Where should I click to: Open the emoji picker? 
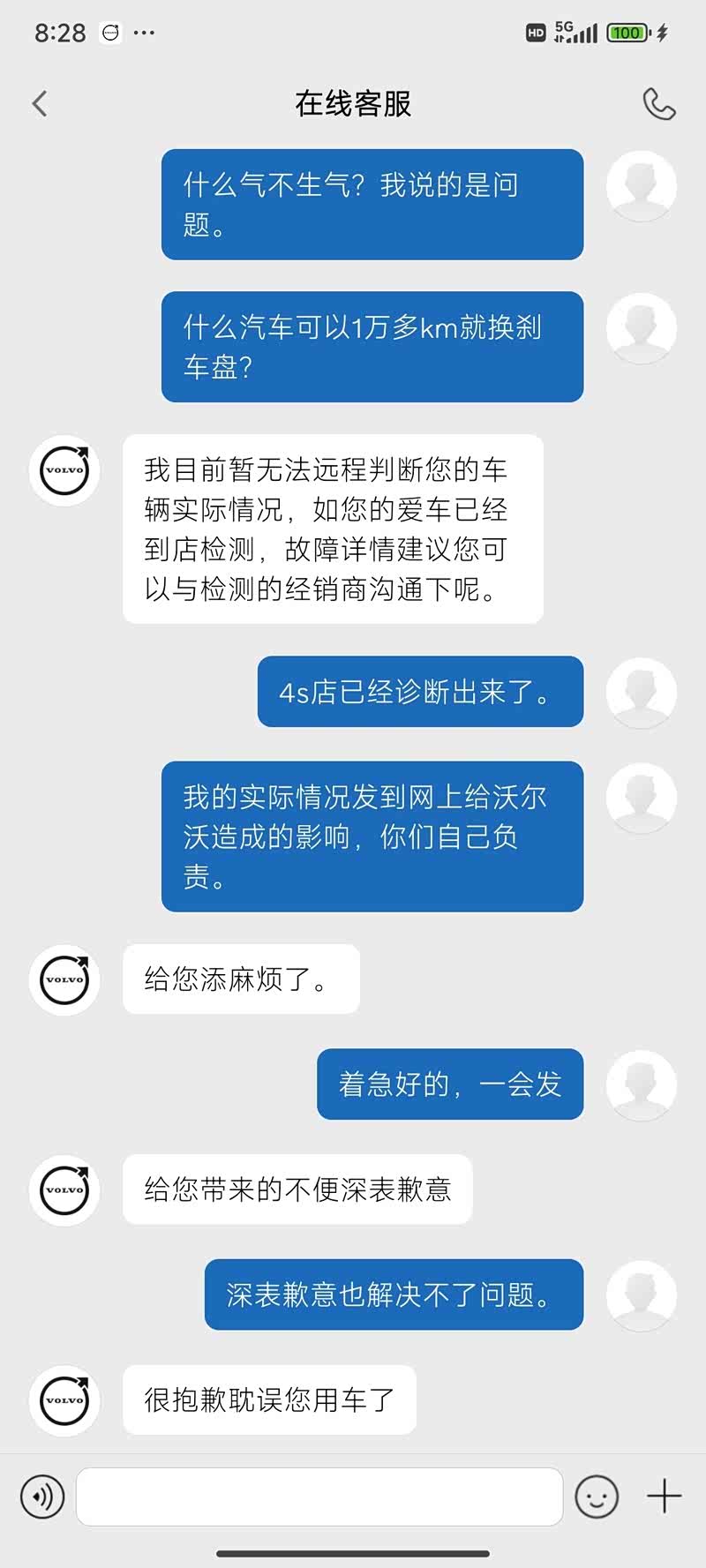click(597, 1497)
